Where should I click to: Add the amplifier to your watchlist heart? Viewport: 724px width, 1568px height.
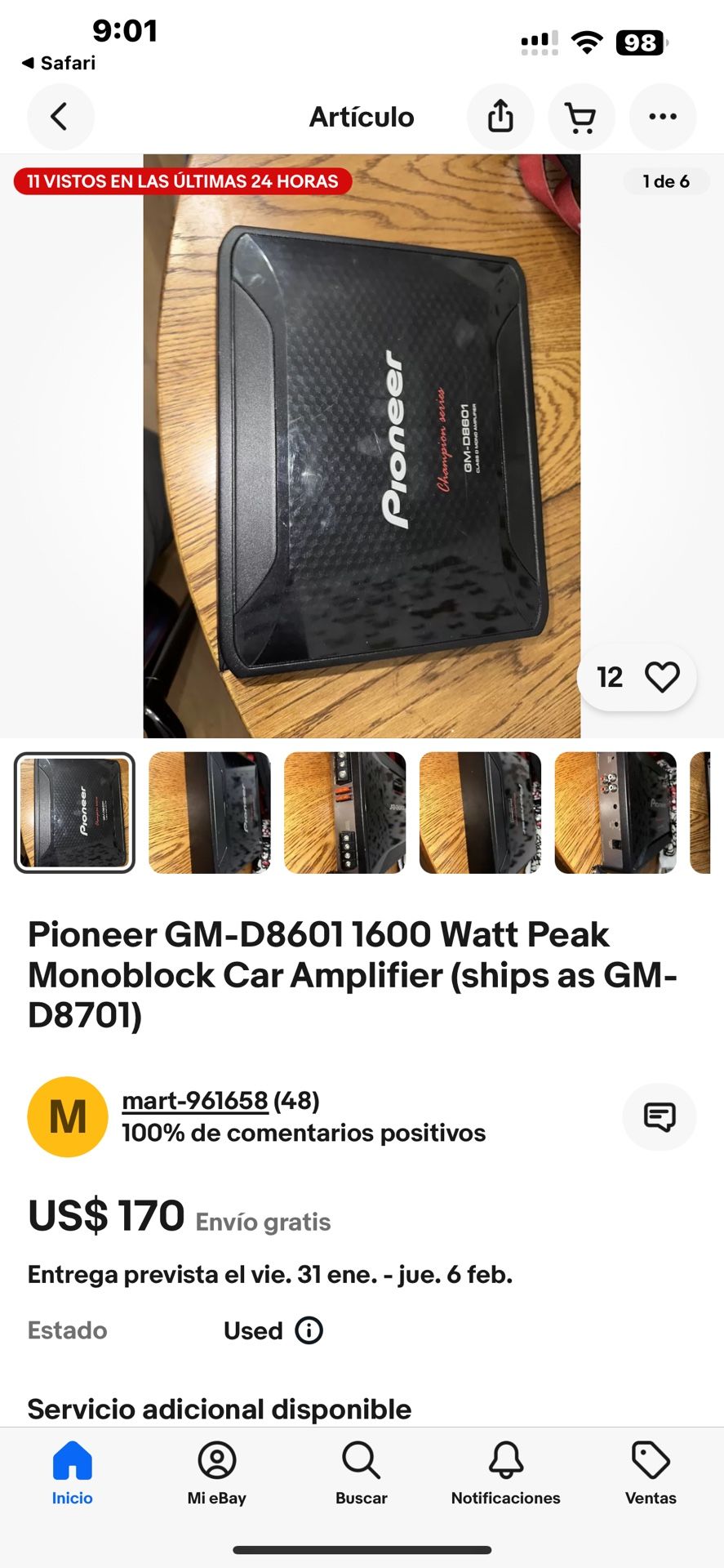(x=662, y=676)
